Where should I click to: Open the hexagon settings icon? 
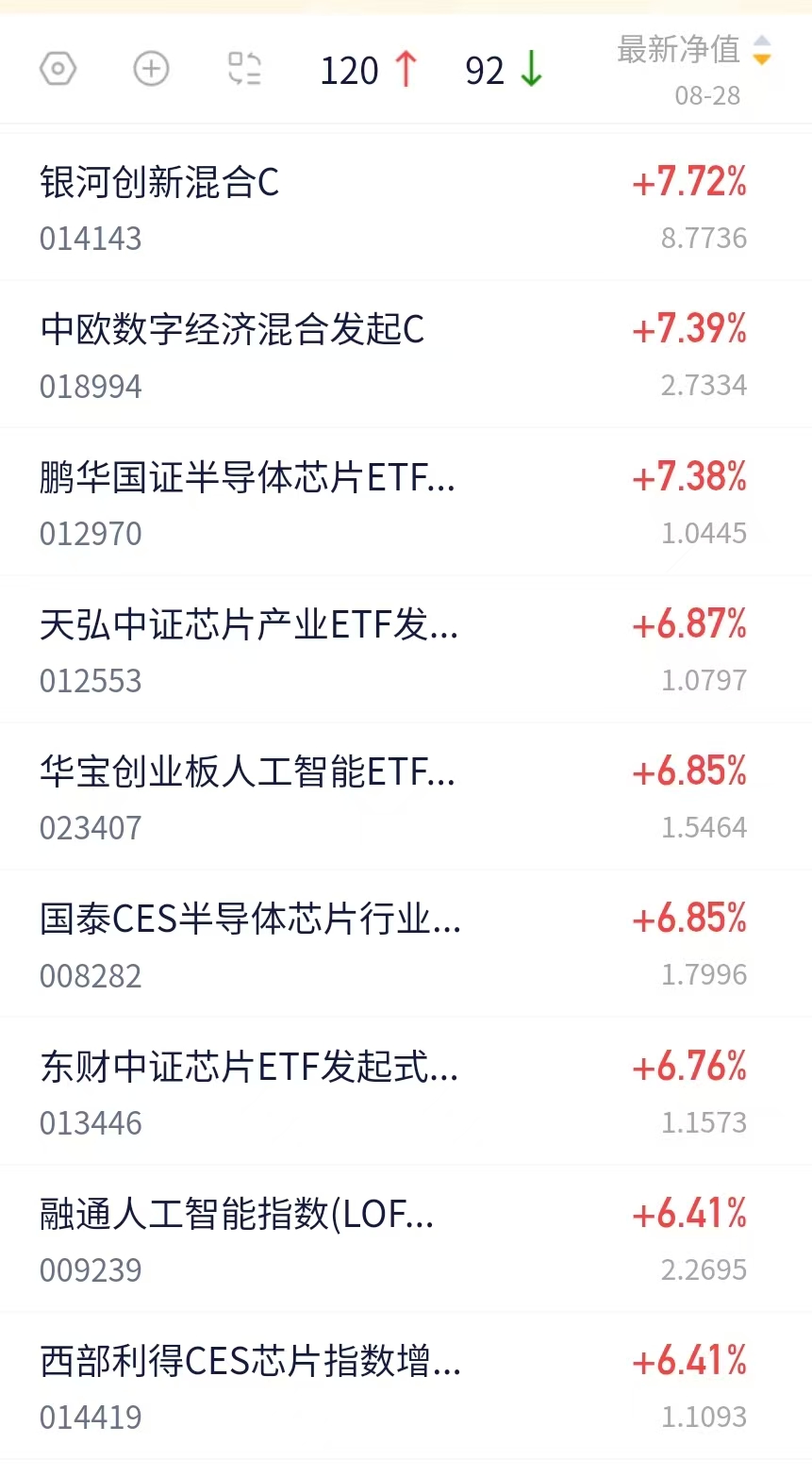pyautogui.click(x=58, y=69)
